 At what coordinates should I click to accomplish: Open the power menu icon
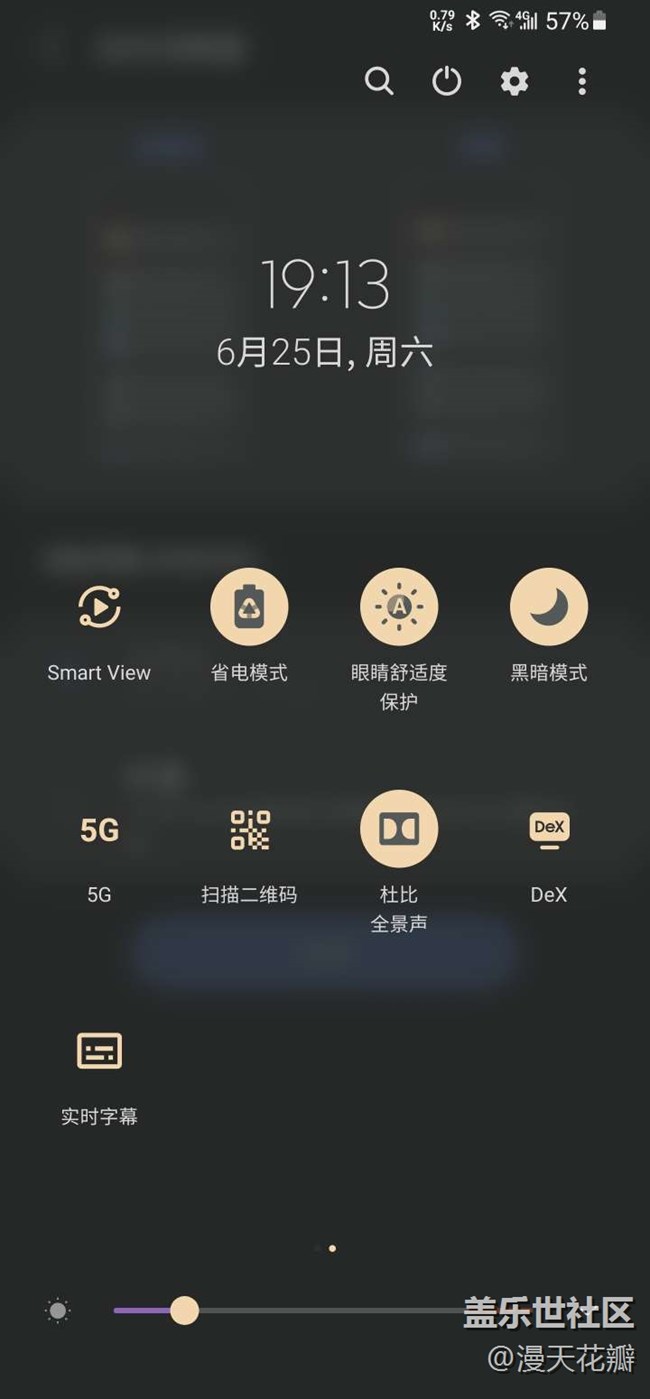click(x=446, y=81)
